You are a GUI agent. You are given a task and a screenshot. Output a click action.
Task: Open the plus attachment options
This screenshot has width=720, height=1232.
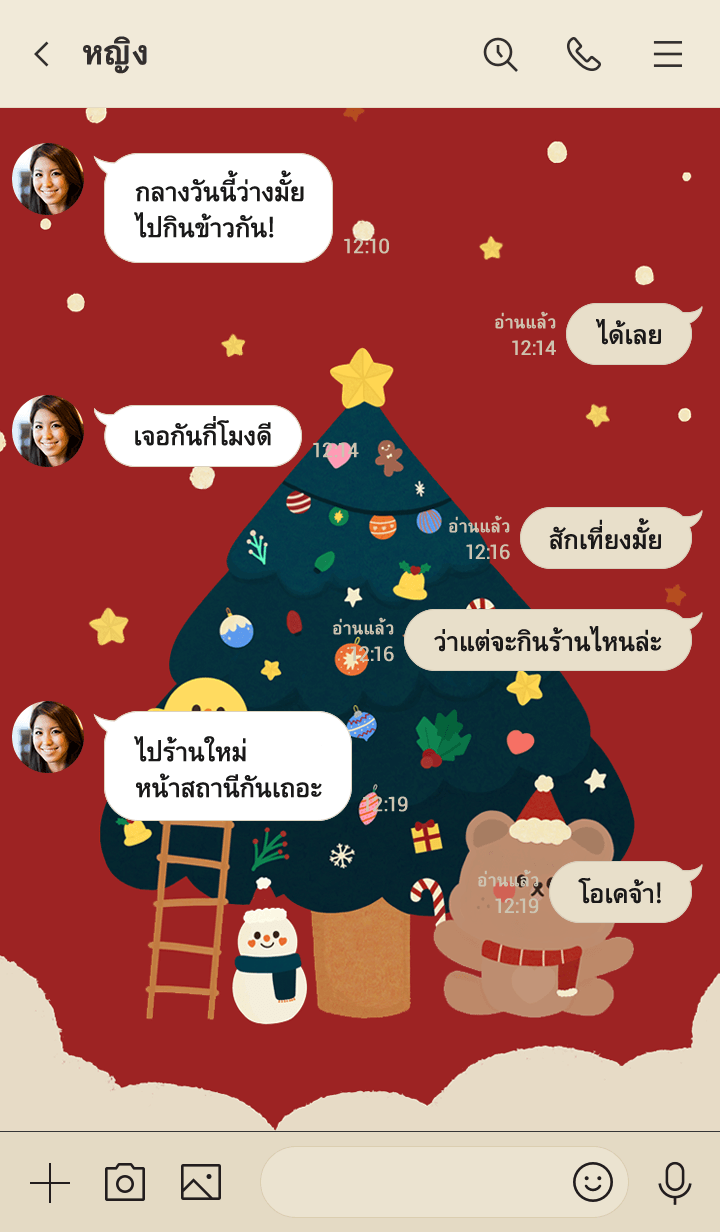50,1183
